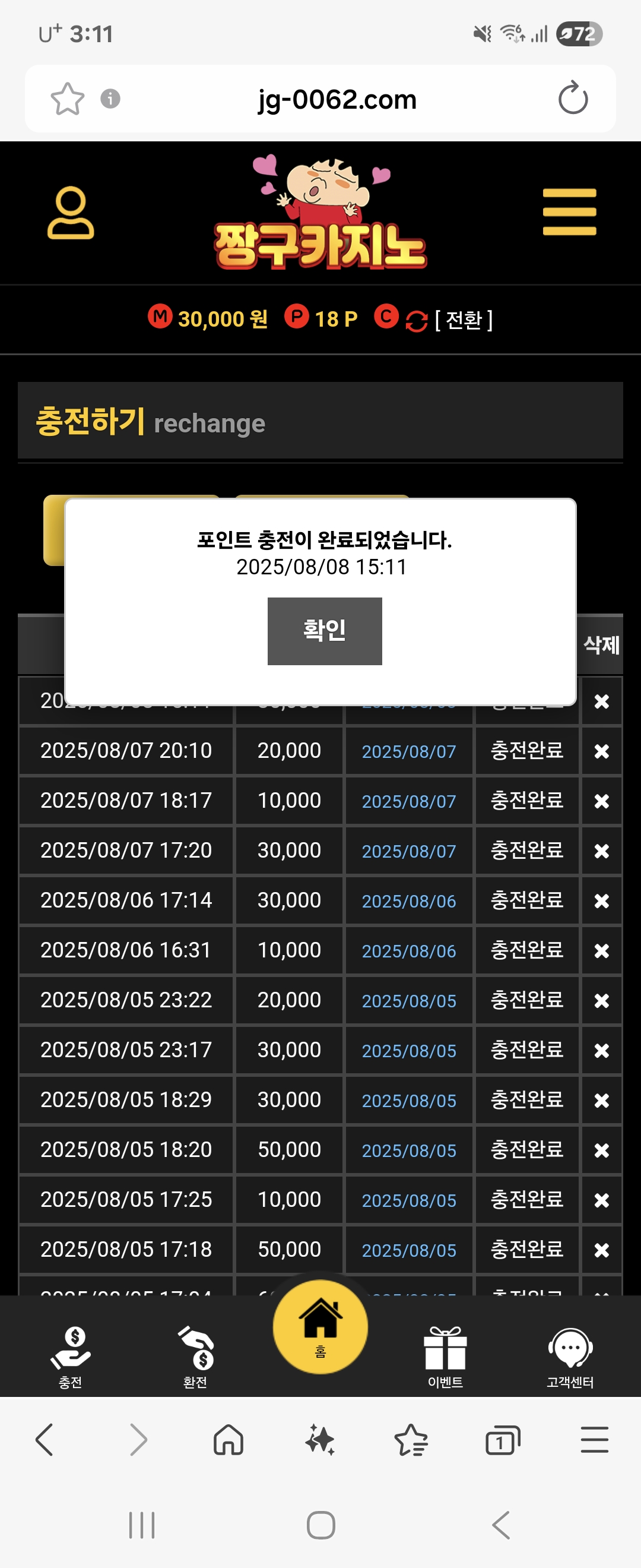Image resolution: width=641 pixels, height=1568 pixels.
Task: Delete the 2025/08/05 17:18 record
Action: 601,1251
